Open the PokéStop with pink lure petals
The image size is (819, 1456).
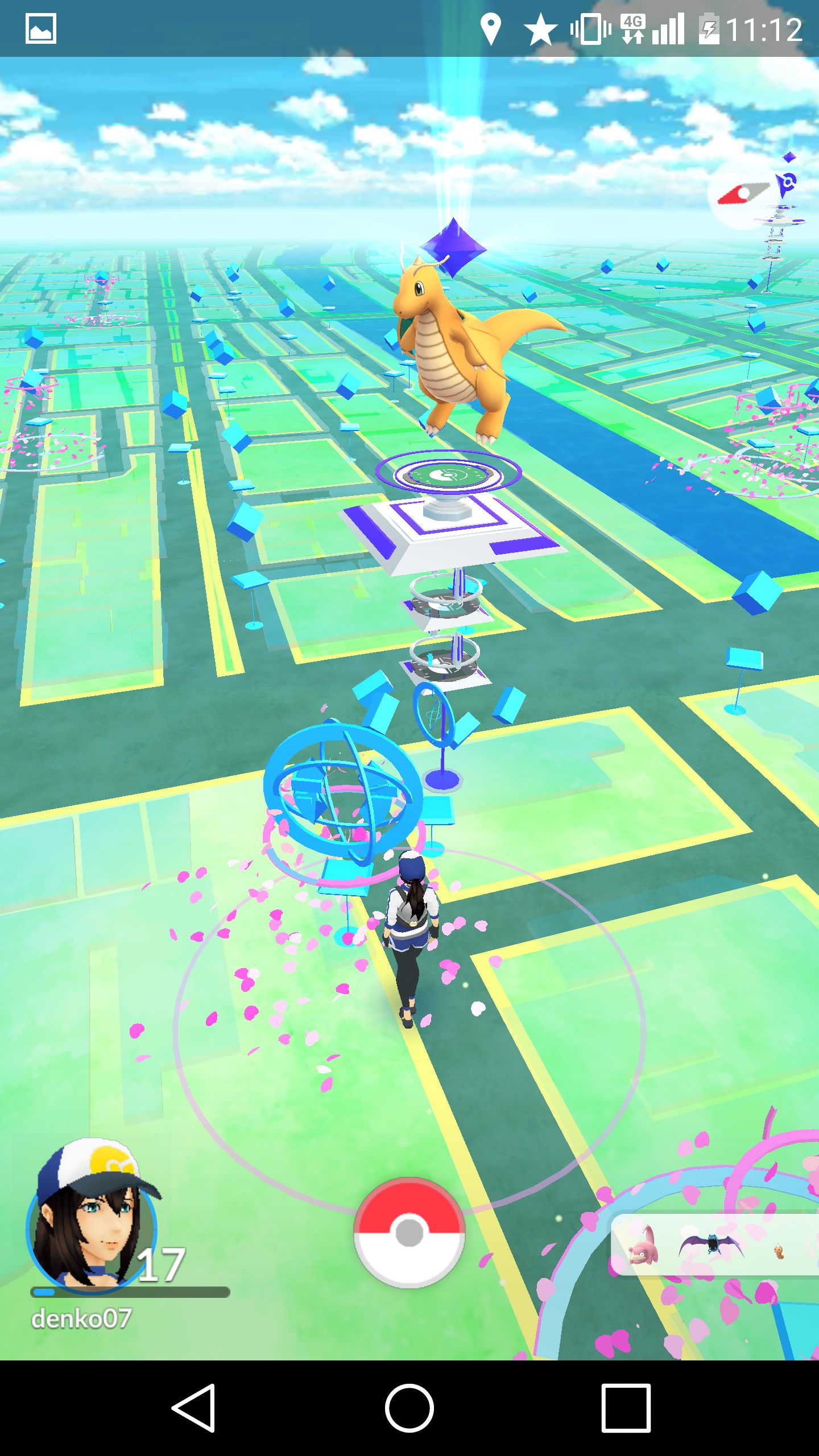tap(343, 796)
